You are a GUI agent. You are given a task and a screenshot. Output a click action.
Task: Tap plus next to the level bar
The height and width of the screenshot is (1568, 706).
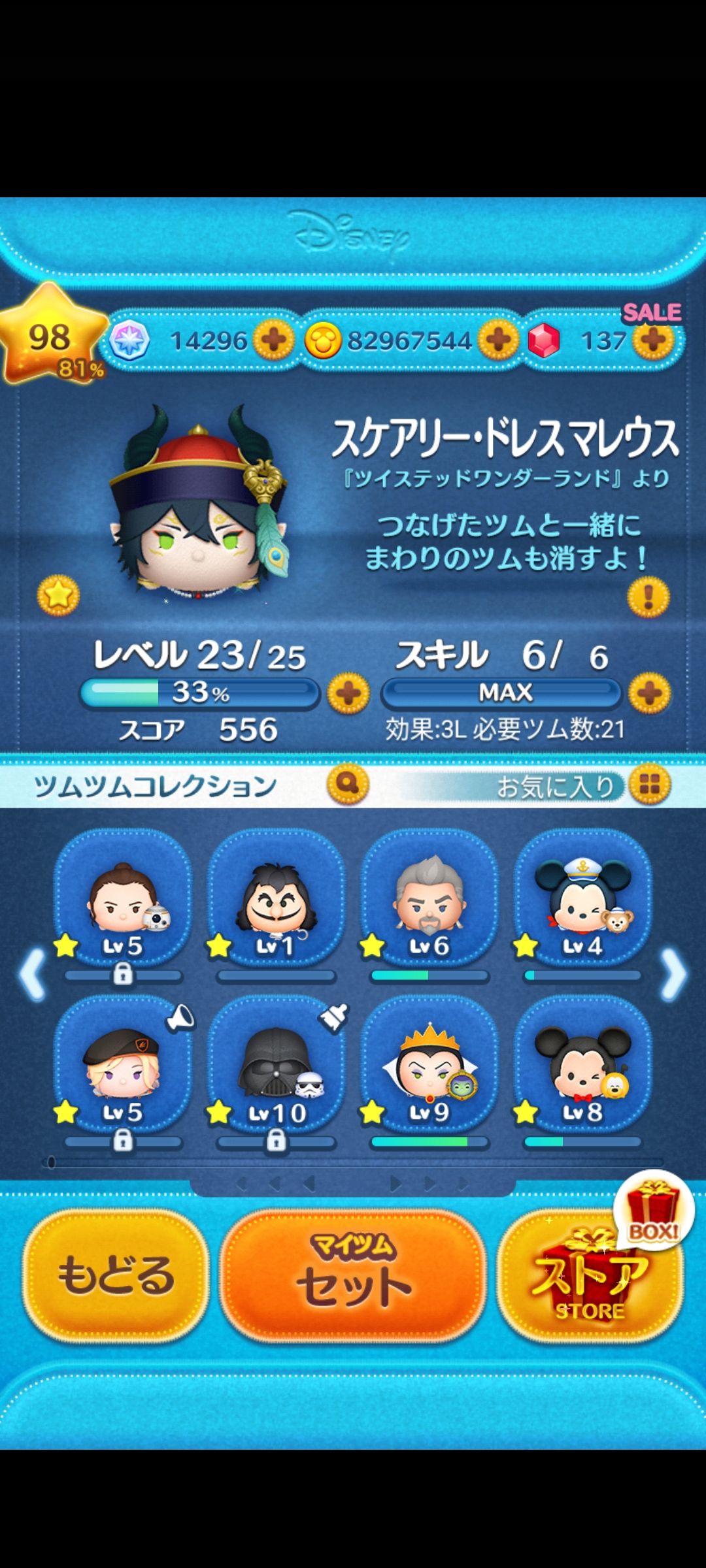[x=348, y=693]
